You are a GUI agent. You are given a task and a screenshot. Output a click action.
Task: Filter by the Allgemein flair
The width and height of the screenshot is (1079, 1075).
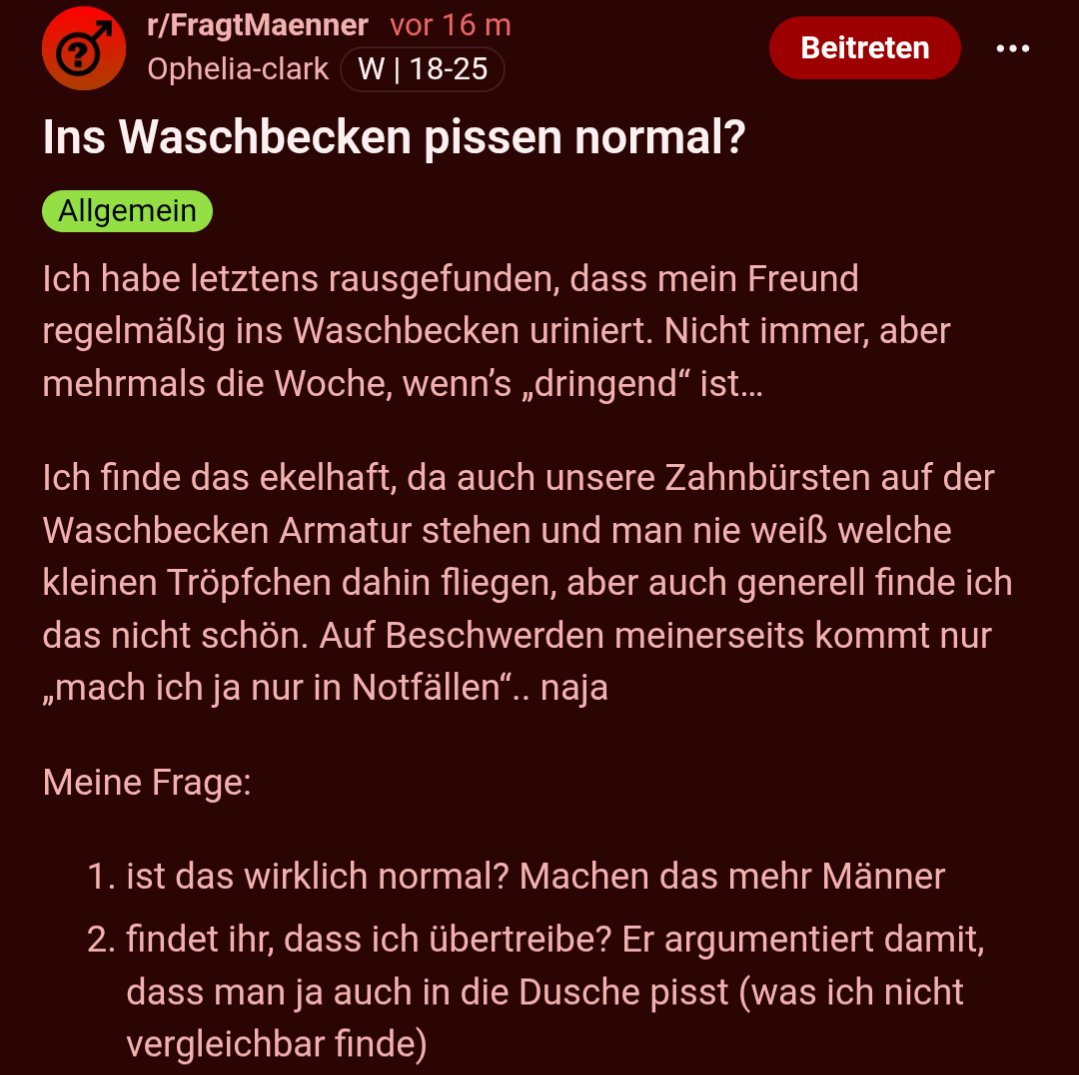click(x=127, y=211)
